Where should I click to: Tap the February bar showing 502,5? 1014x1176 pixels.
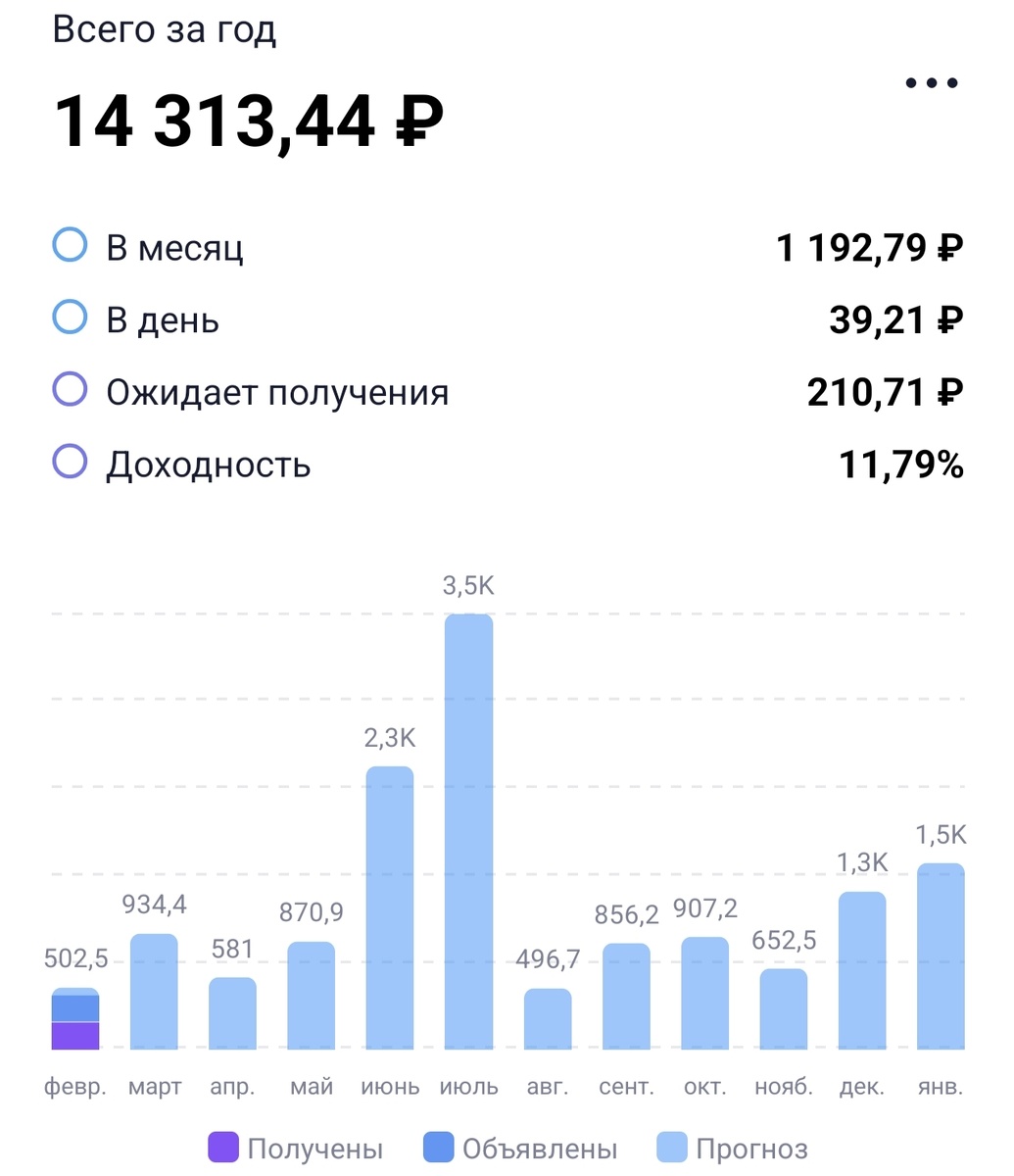pos(75,1019)
